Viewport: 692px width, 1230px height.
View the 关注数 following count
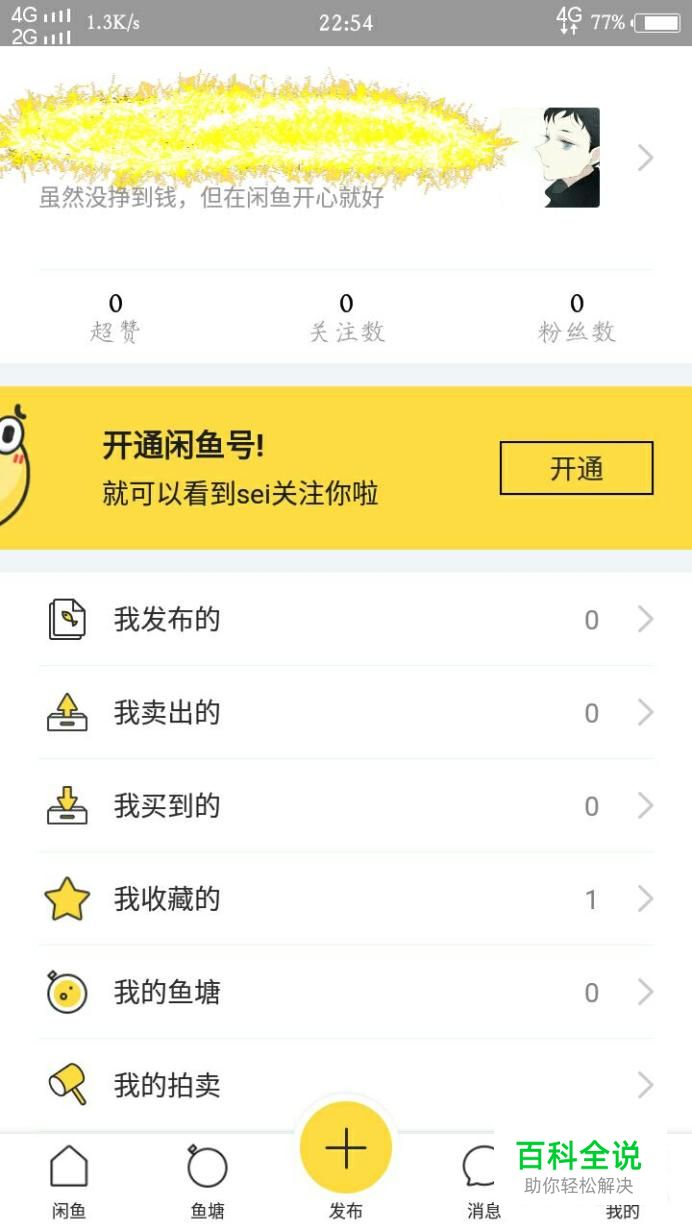pos(346,318)
